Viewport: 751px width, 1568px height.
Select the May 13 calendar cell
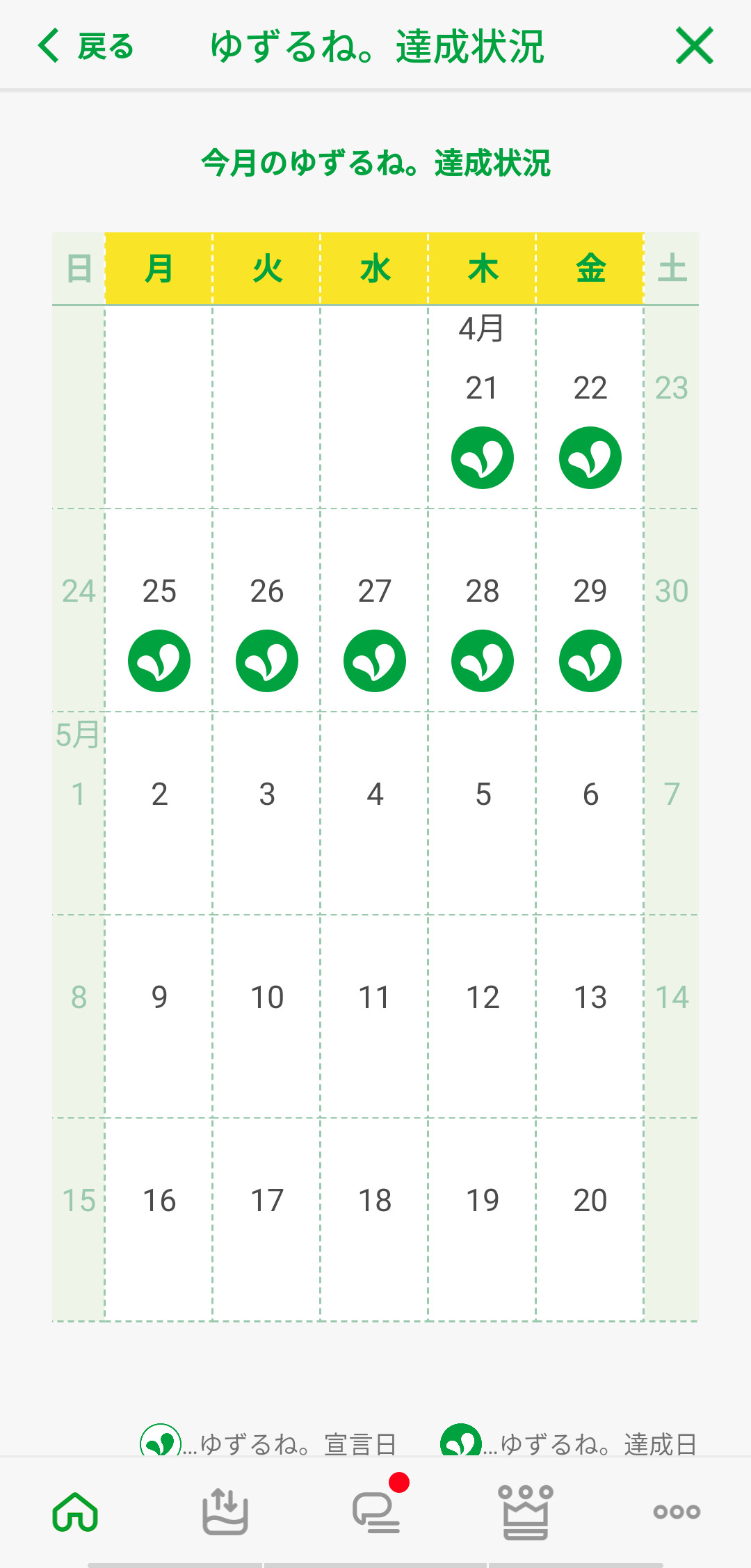tap(590, 996)
